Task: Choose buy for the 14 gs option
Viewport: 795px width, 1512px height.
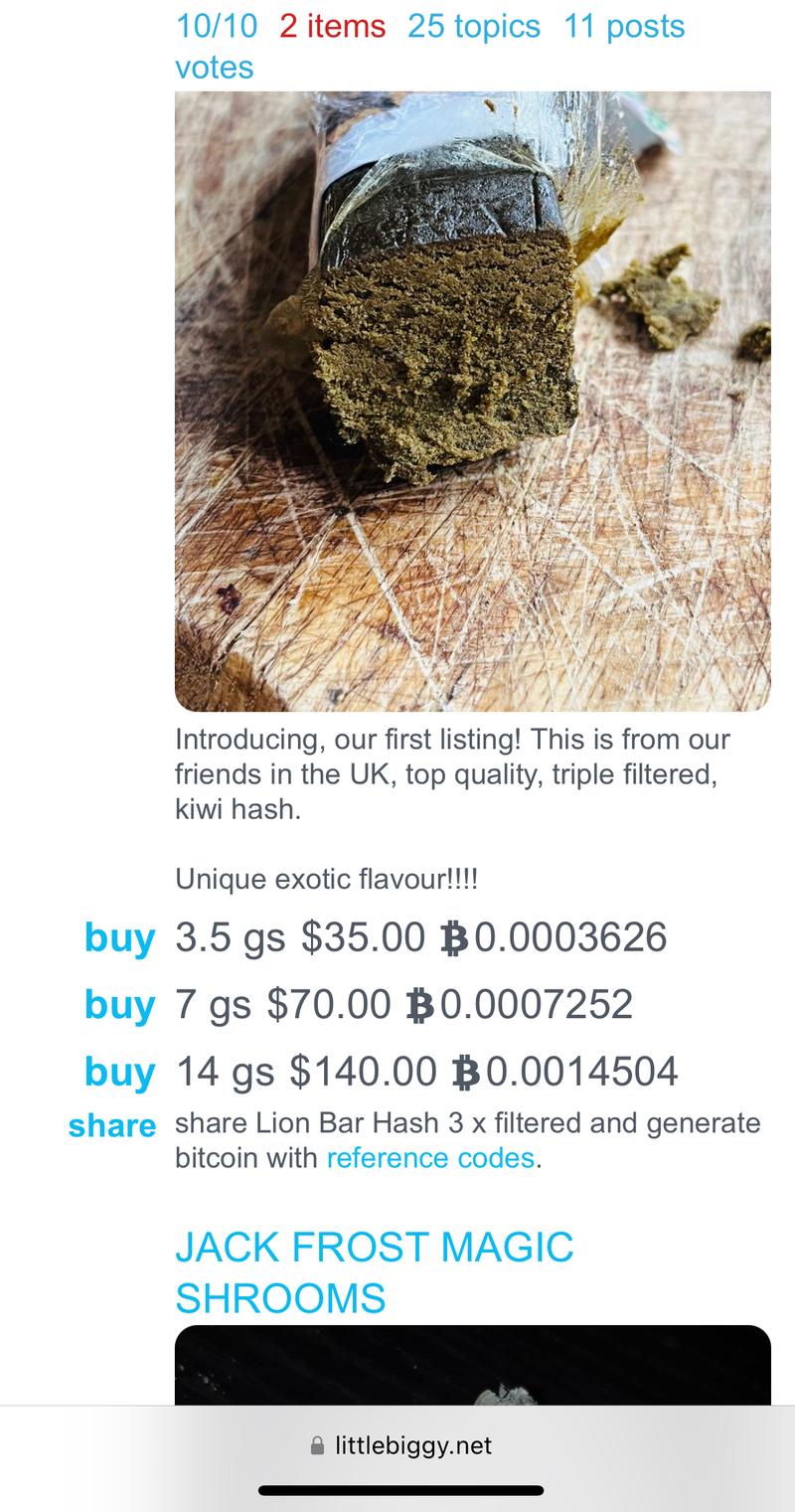Action: [x=120, y=1072]
